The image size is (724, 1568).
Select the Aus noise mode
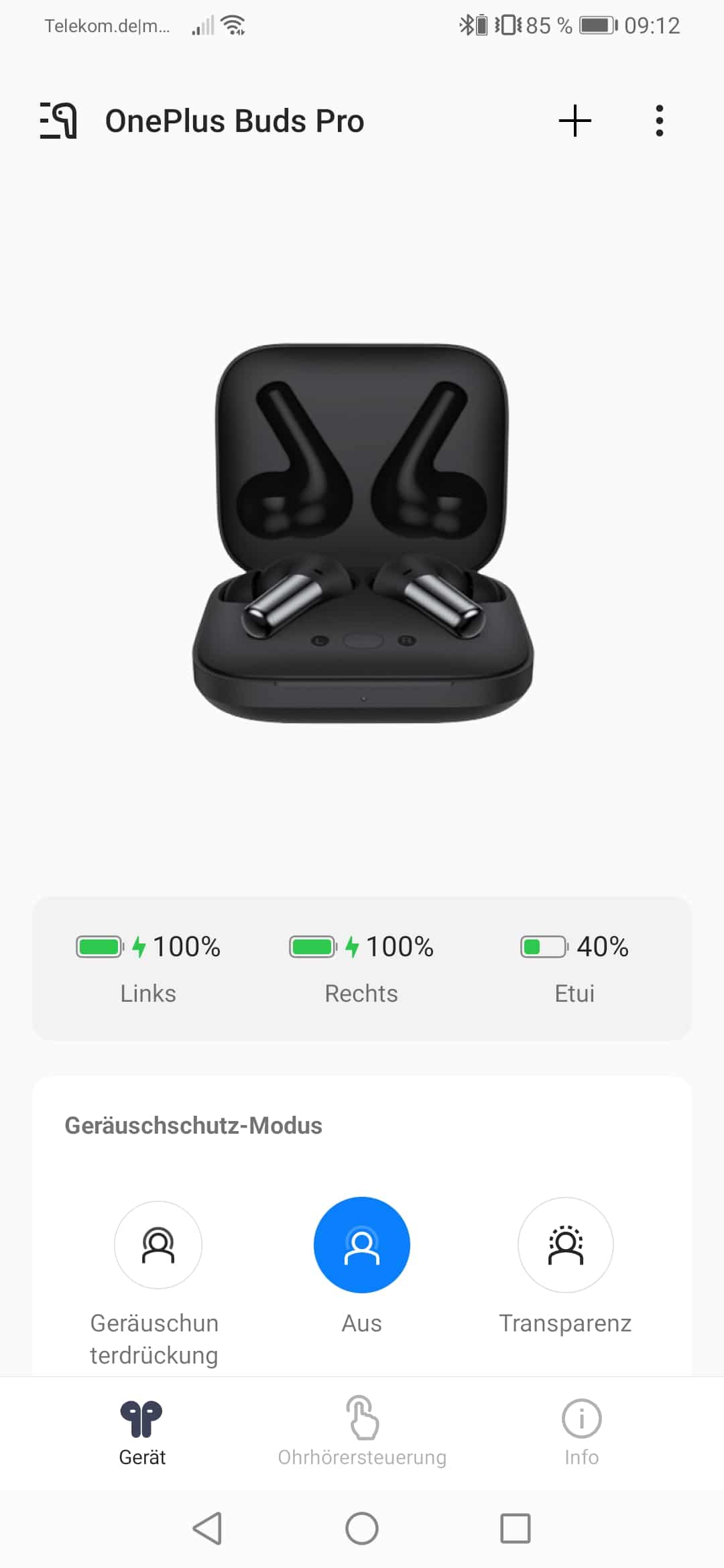[362, 1245]
